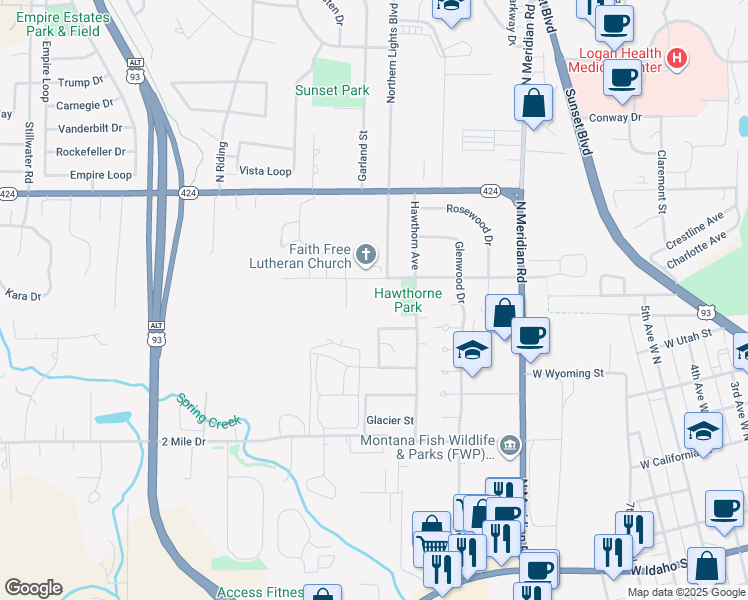
Task: Open the Logan Health Medical Center hospital pin
Action: 676,60
